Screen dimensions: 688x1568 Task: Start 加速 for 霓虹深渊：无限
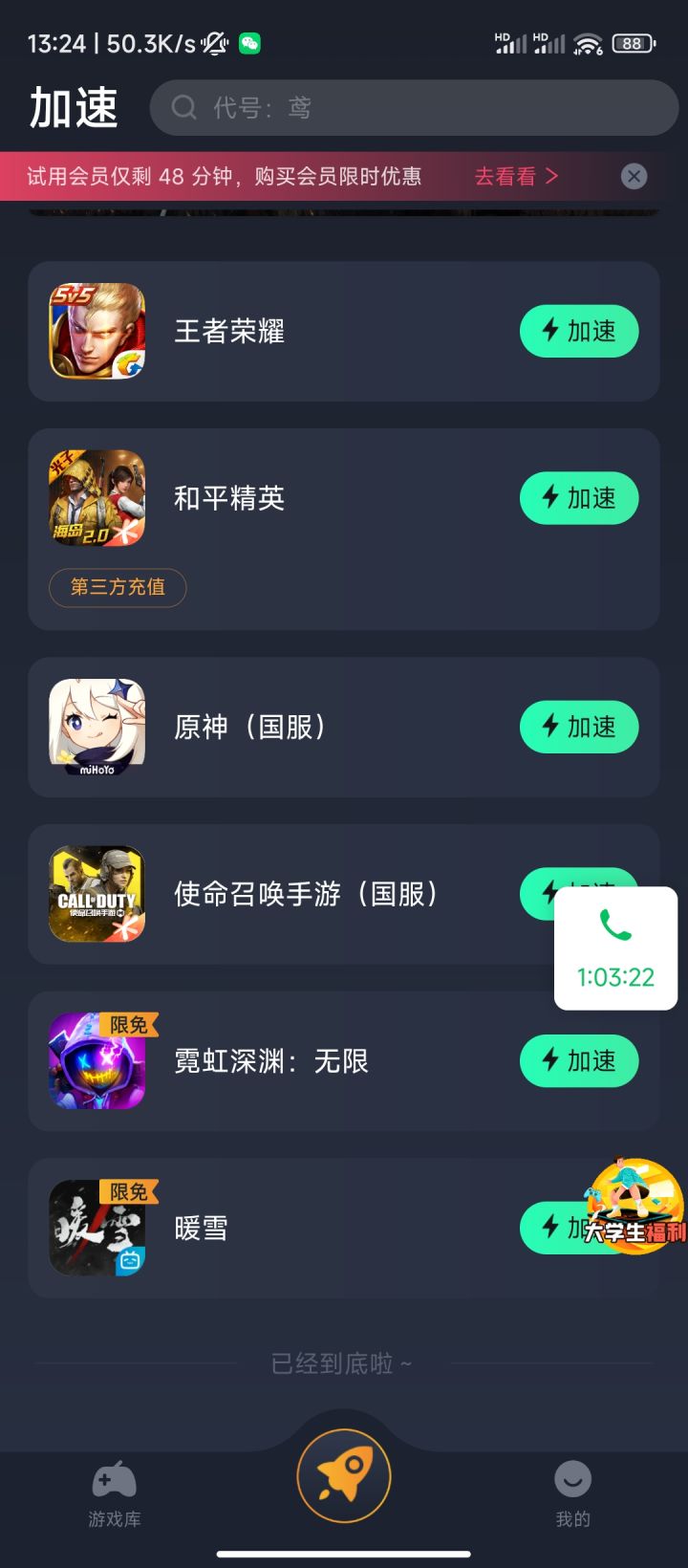point(578,1061)
